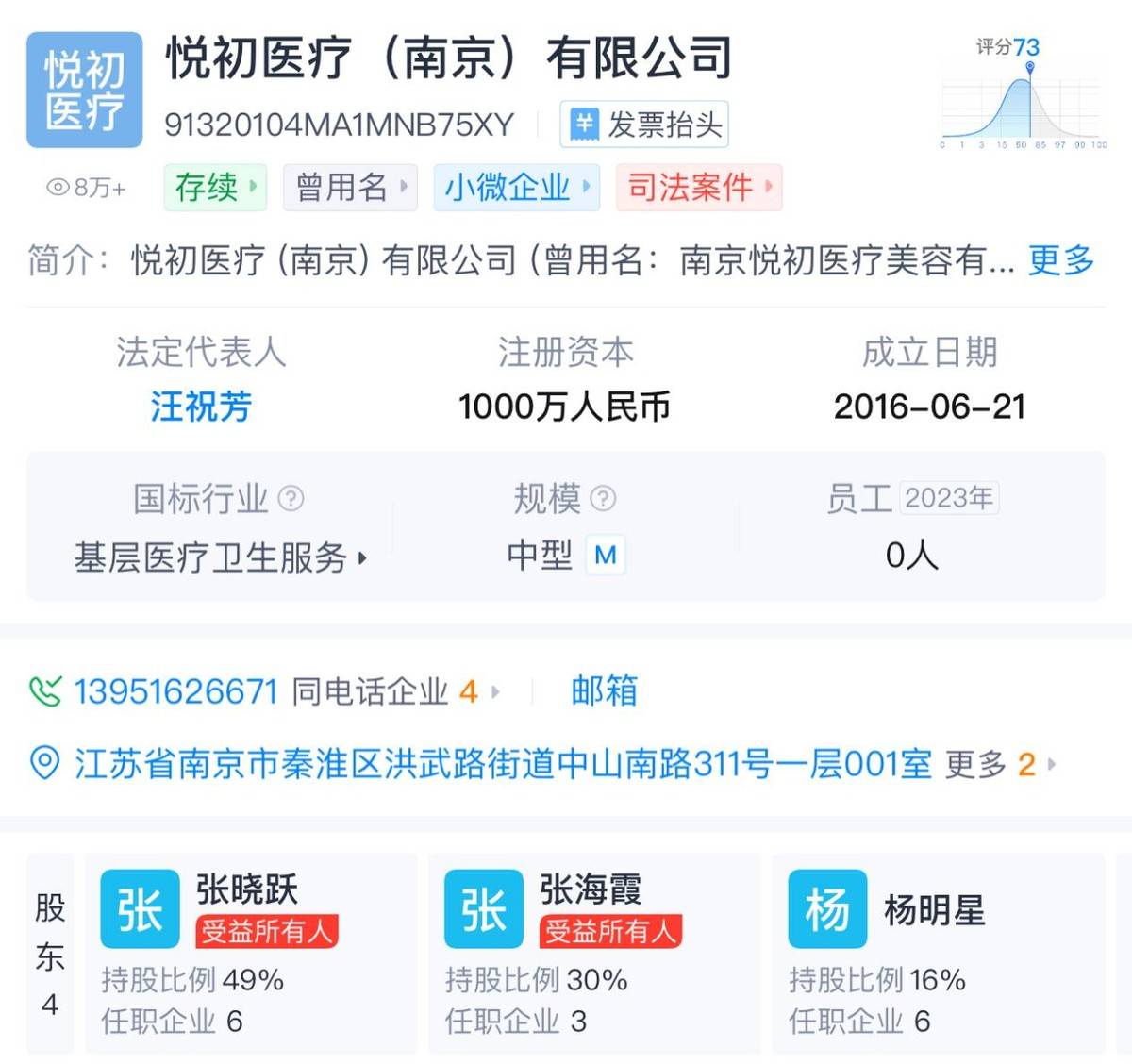
Task: Open shareholder card 张海霞
Action: [x=593, y=953]
